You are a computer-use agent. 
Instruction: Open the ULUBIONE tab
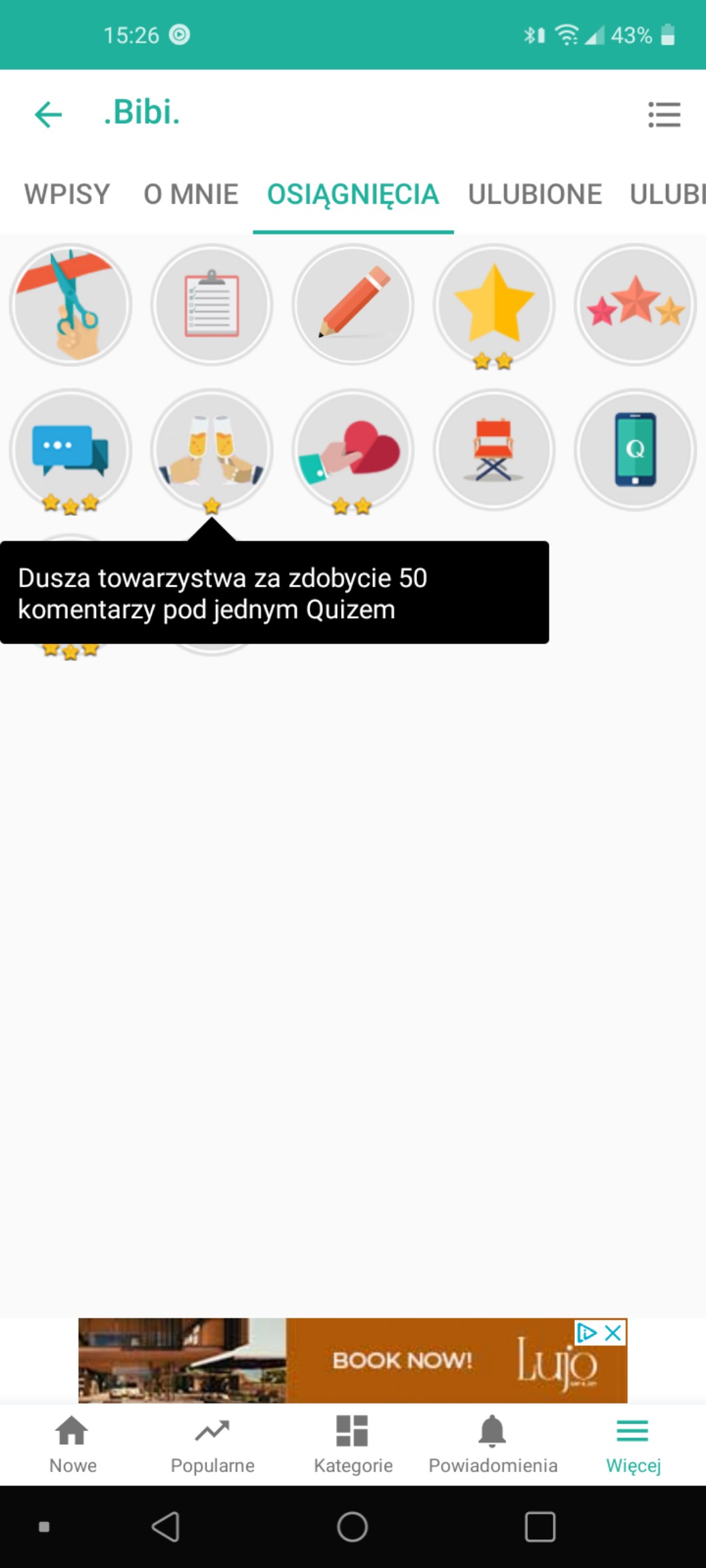[x=534, y=194]
